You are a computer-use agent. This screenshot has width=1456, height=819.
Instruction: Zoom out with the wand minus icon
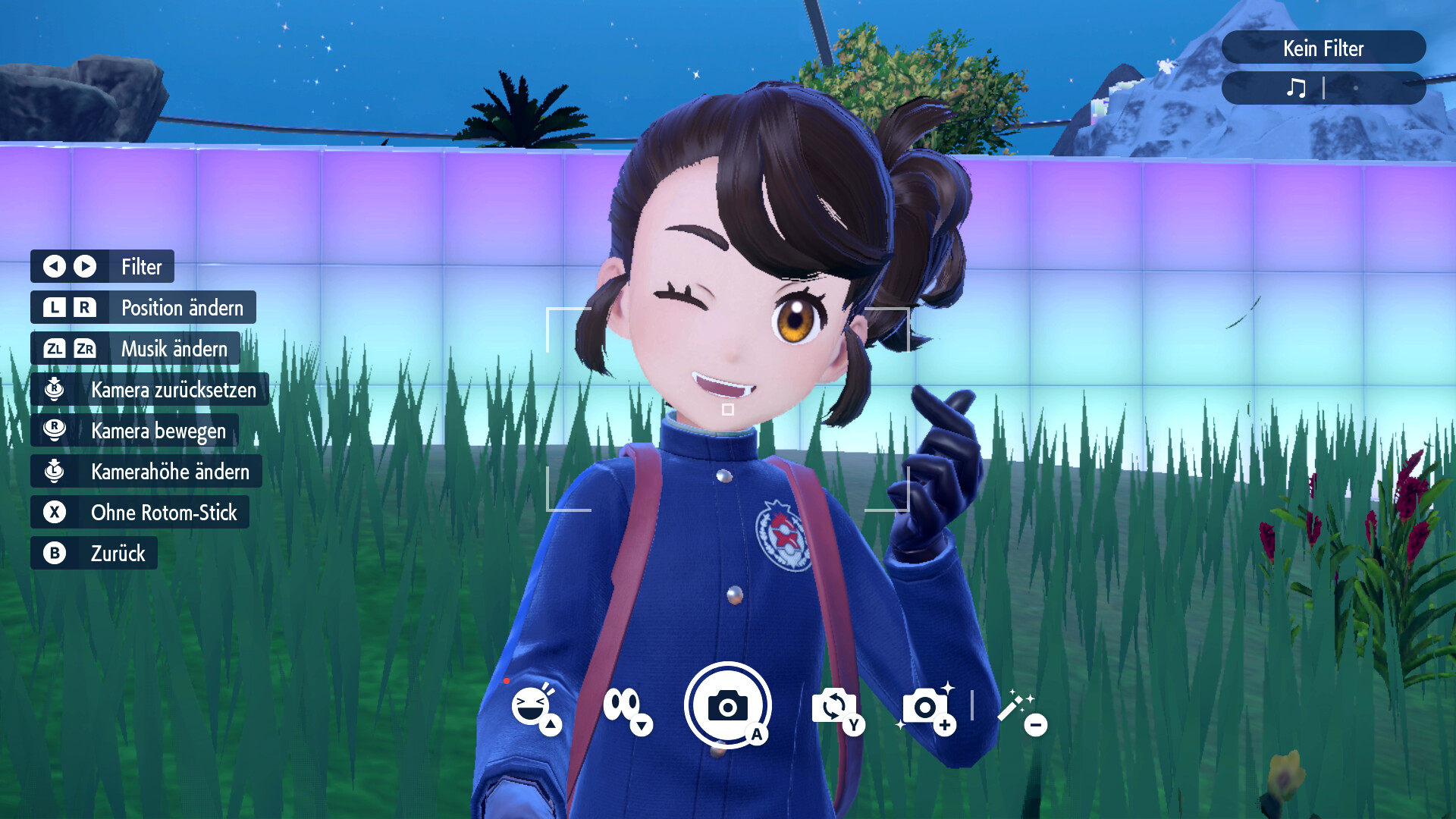[1019, 710]
